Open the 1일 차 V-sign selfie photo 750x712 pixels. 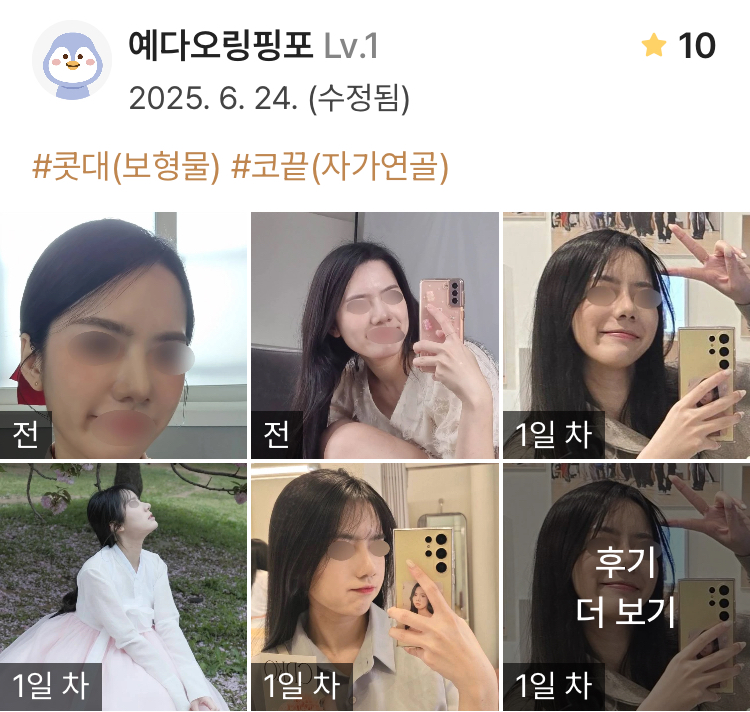[626, 334]
